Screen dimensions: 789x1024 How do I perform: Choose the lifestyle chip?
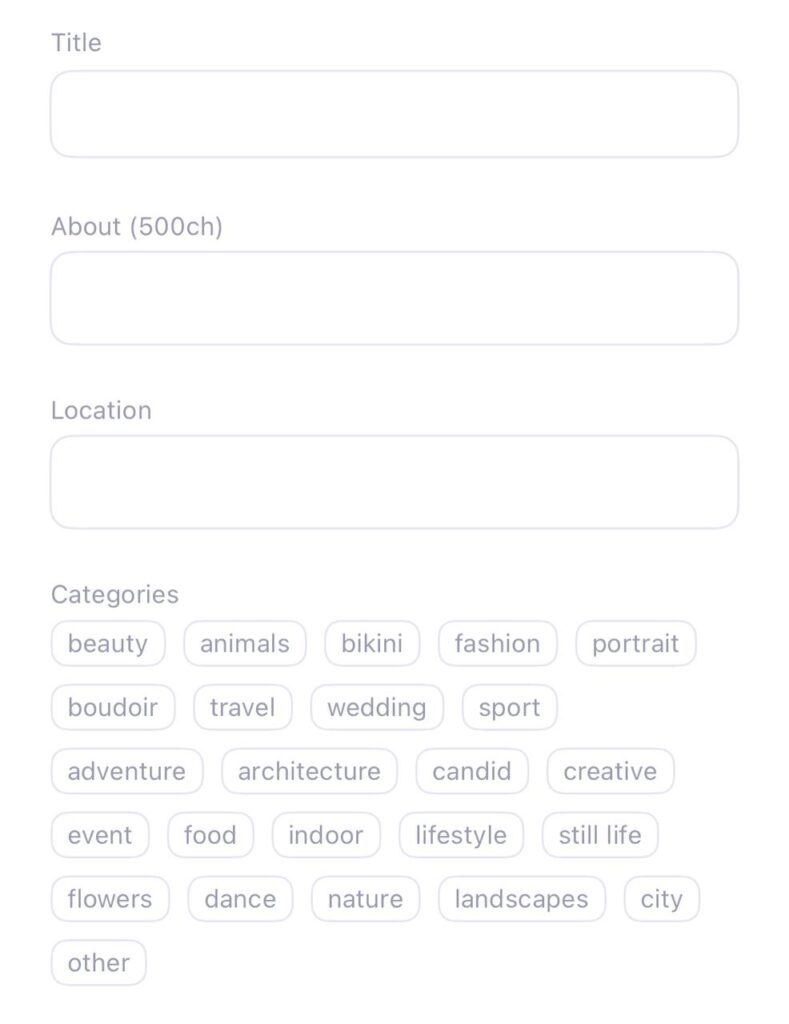[x=461, y=836]
